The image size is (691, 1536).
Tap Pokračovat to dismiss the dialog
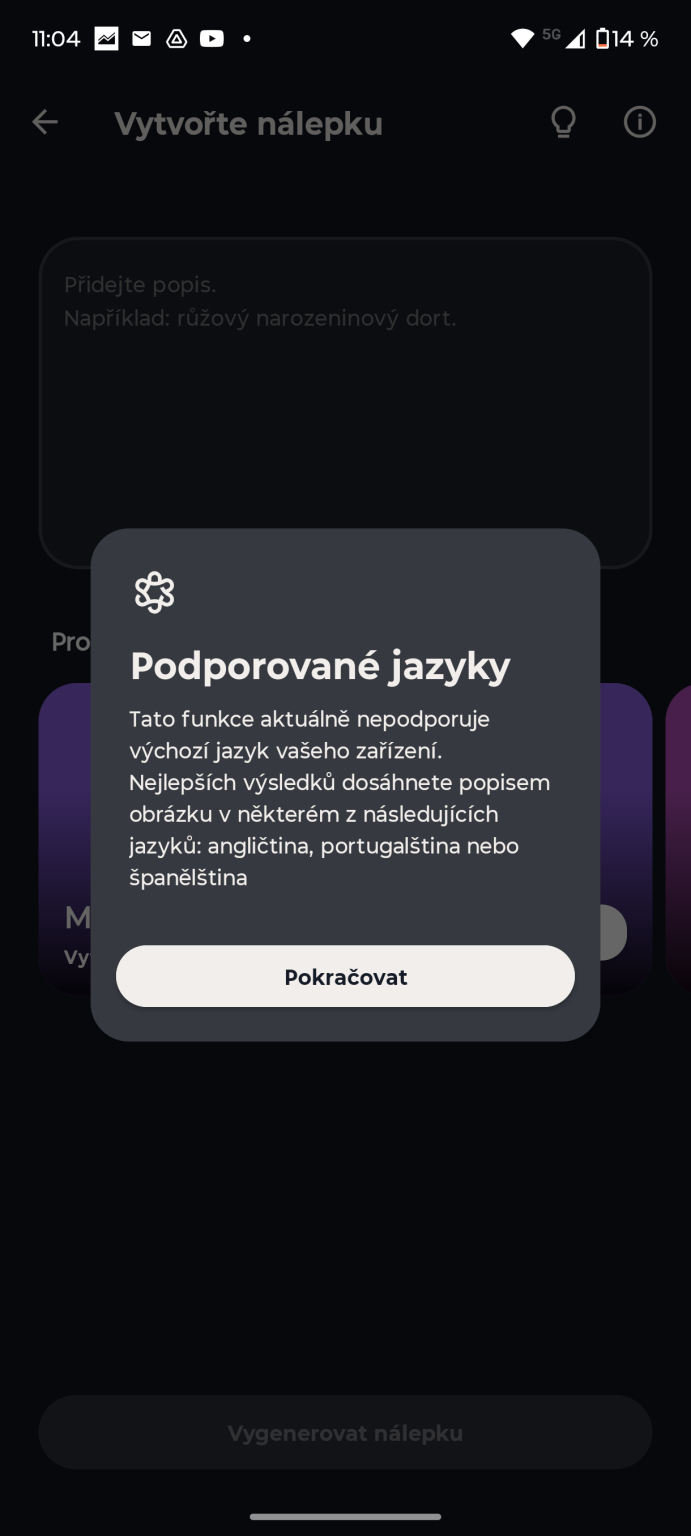(345, 977)
